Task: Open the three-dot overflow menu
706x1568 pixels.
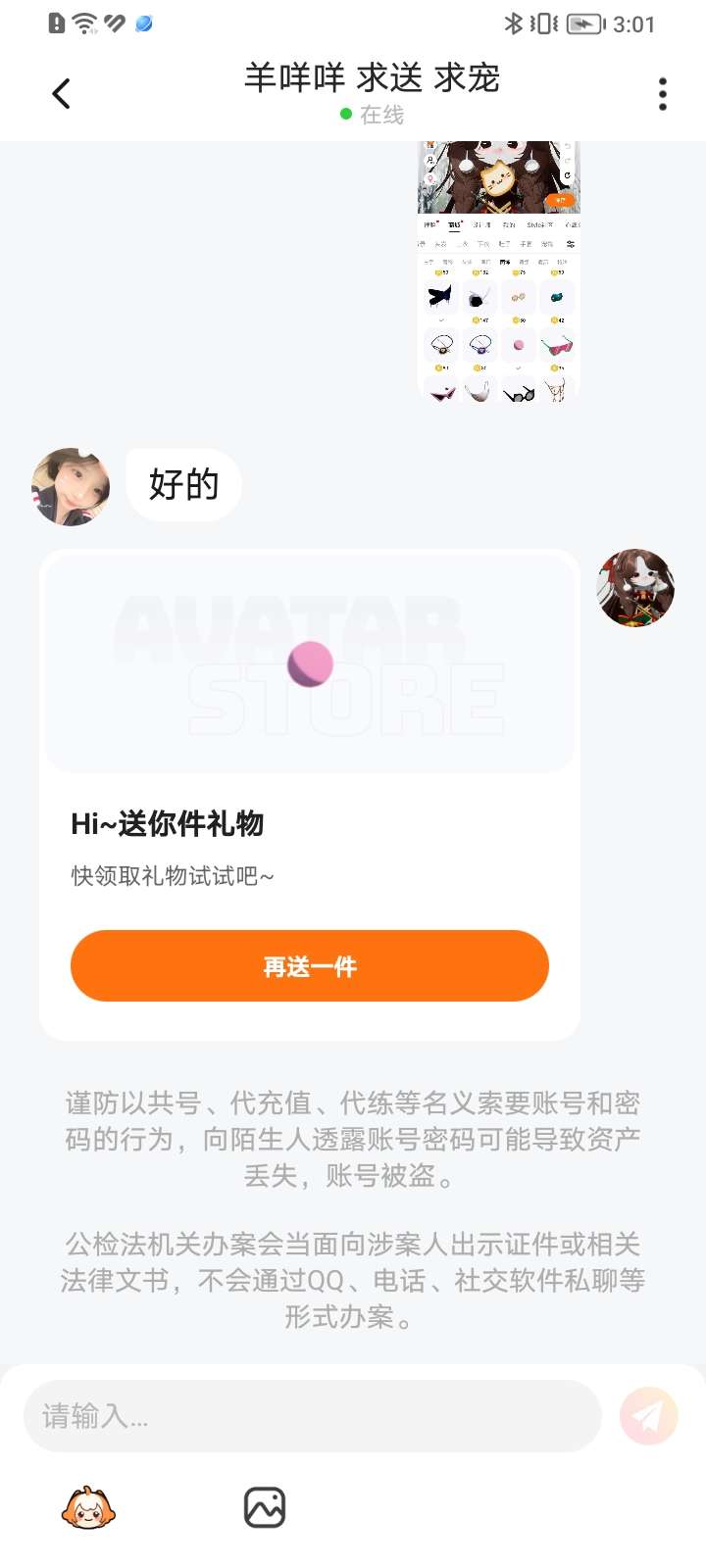Action: tap(663, 94)
